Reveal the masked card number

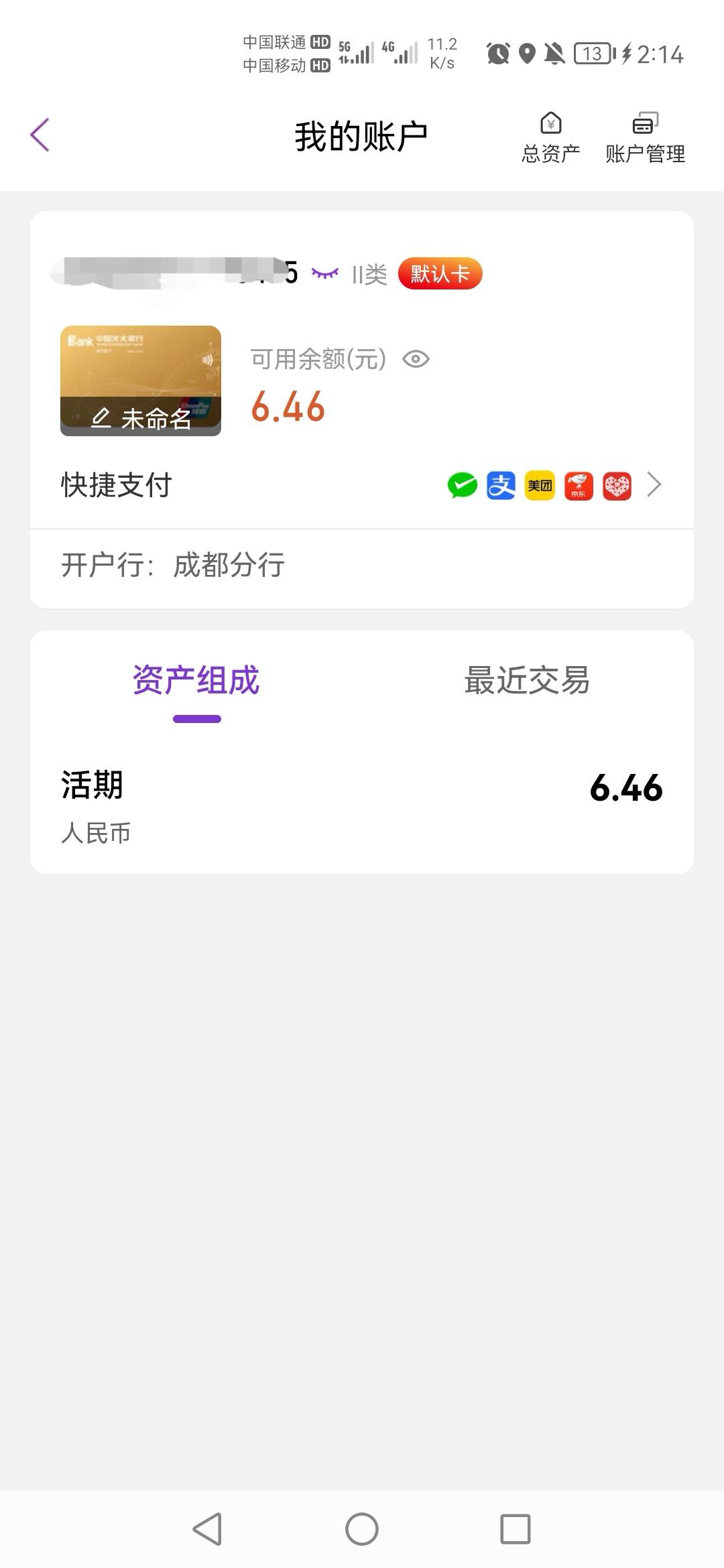(x=325, y=273)
